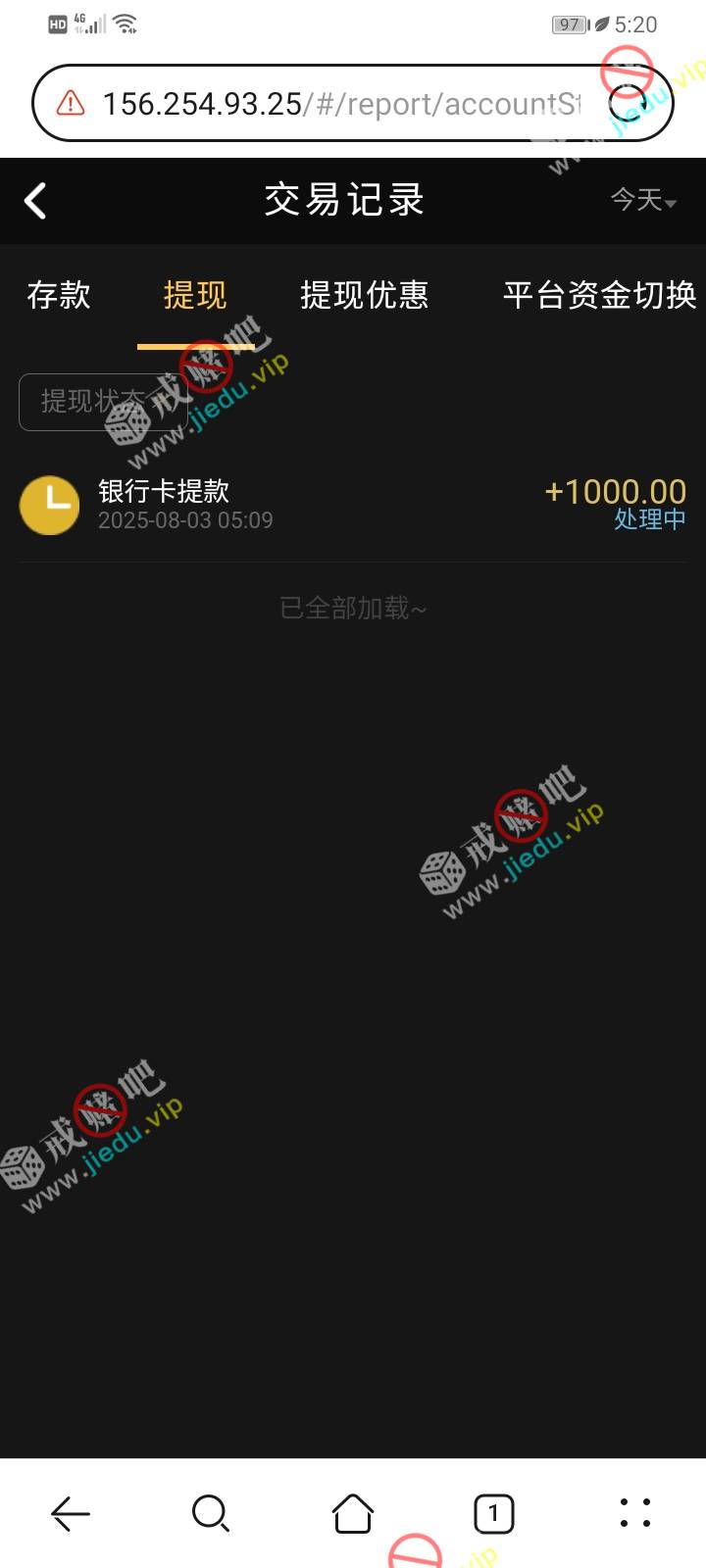Open the browser tab switcher
The image size is (706, 1568).
[493, 1514]
